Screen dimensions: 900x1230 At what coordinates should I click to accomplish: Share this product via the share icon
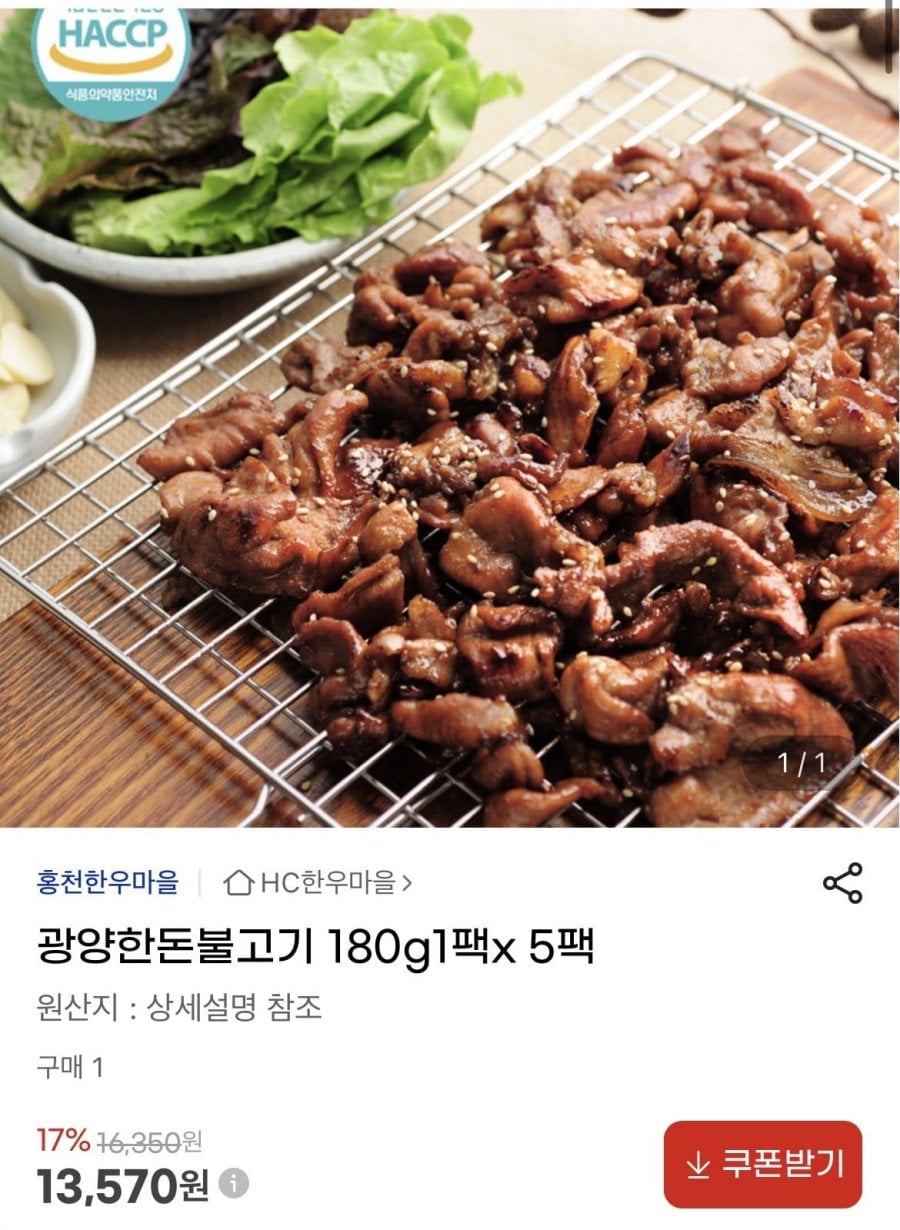click(842, 883)
